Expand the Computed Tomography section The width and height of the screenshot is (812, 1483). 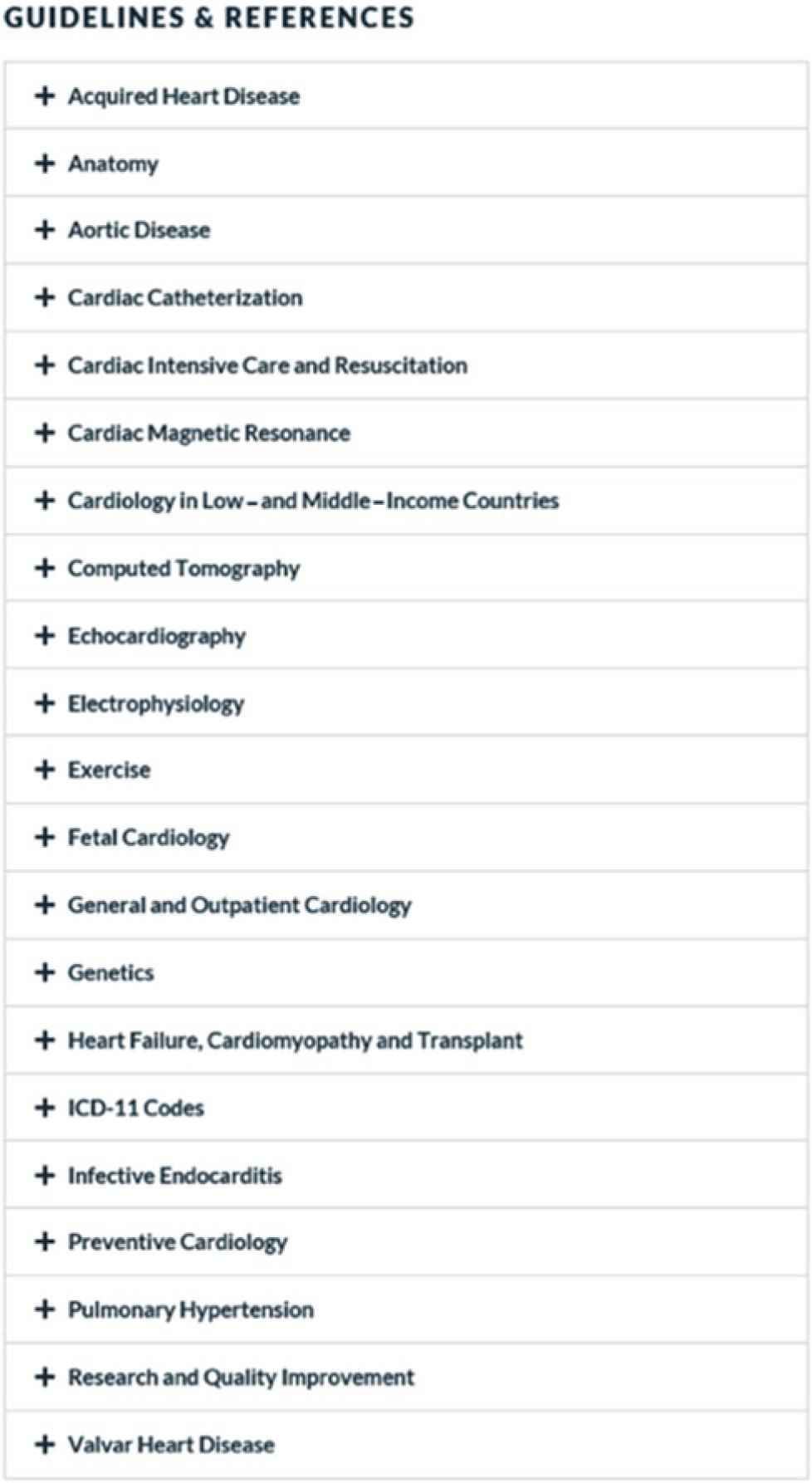click(x=183, y=568)
